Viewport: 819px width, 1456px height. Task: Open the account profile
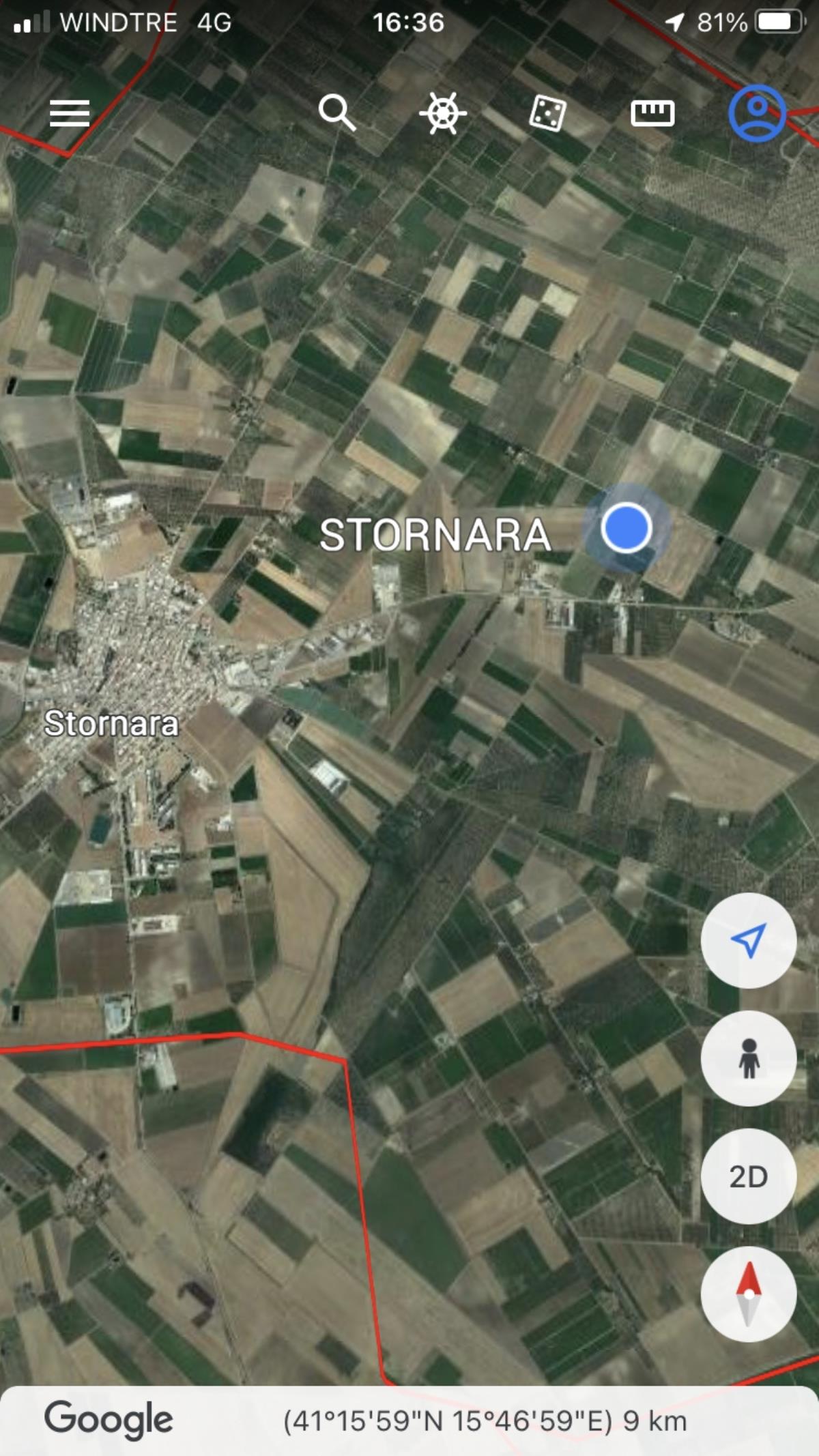point(757,113)
